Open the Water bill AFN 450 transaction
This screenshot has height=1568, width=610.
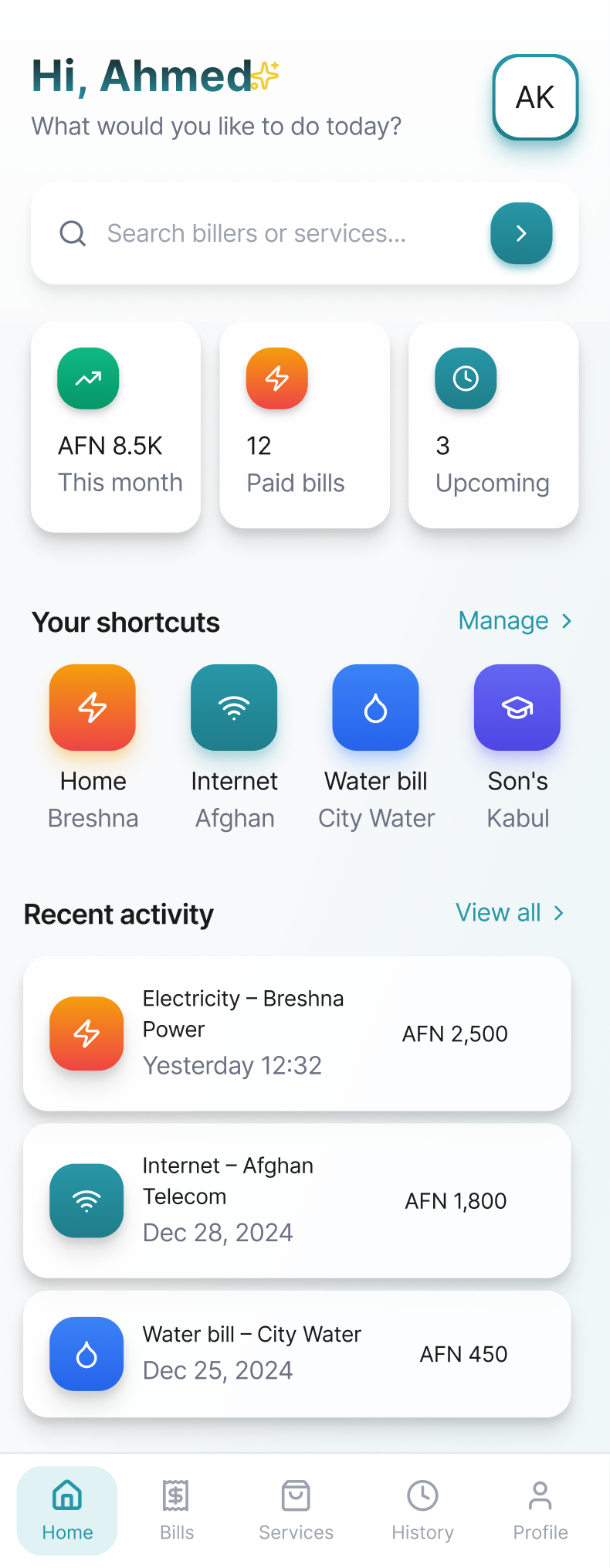tap(297, 1353)
